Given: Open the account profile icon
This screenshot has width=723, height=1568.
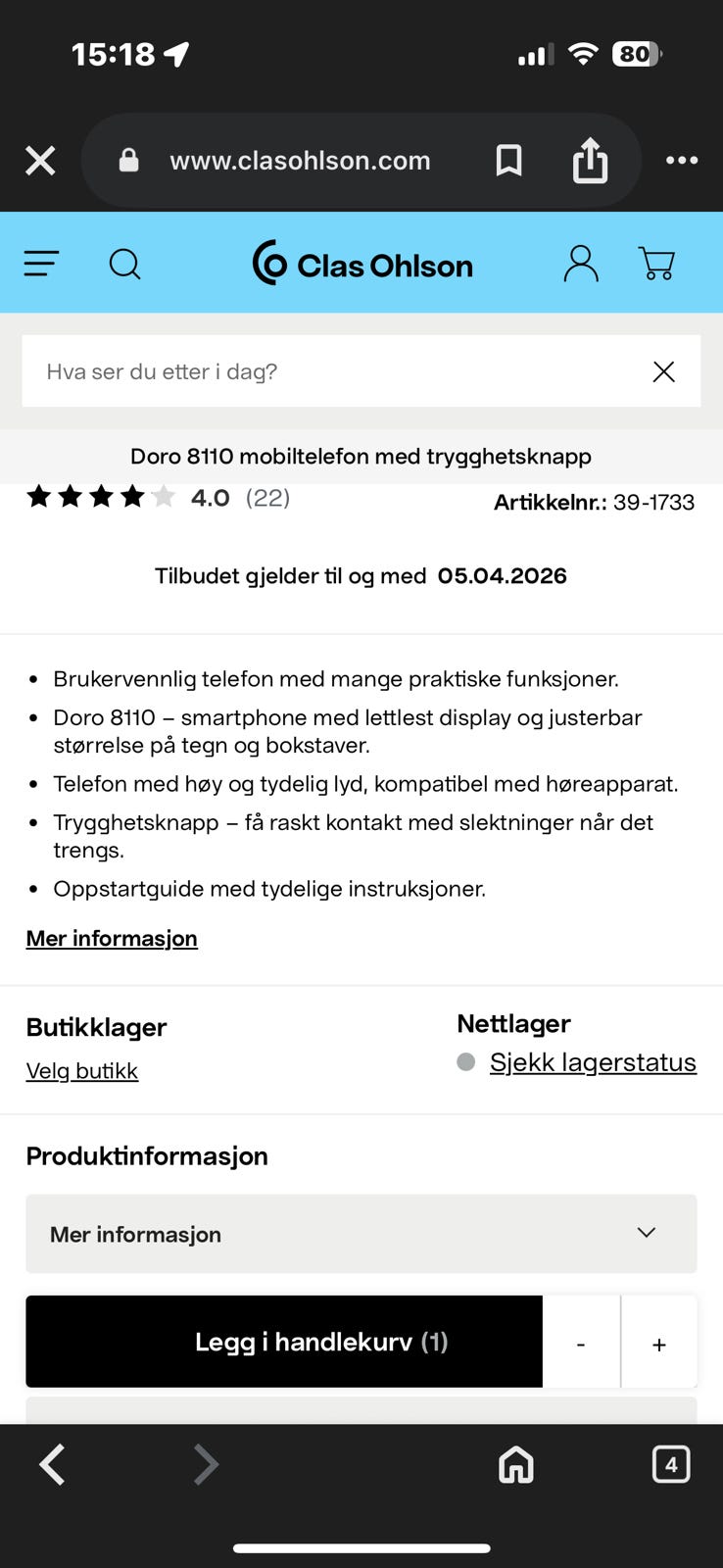Looking at the screenshot, I should click(x=581, y=263).
